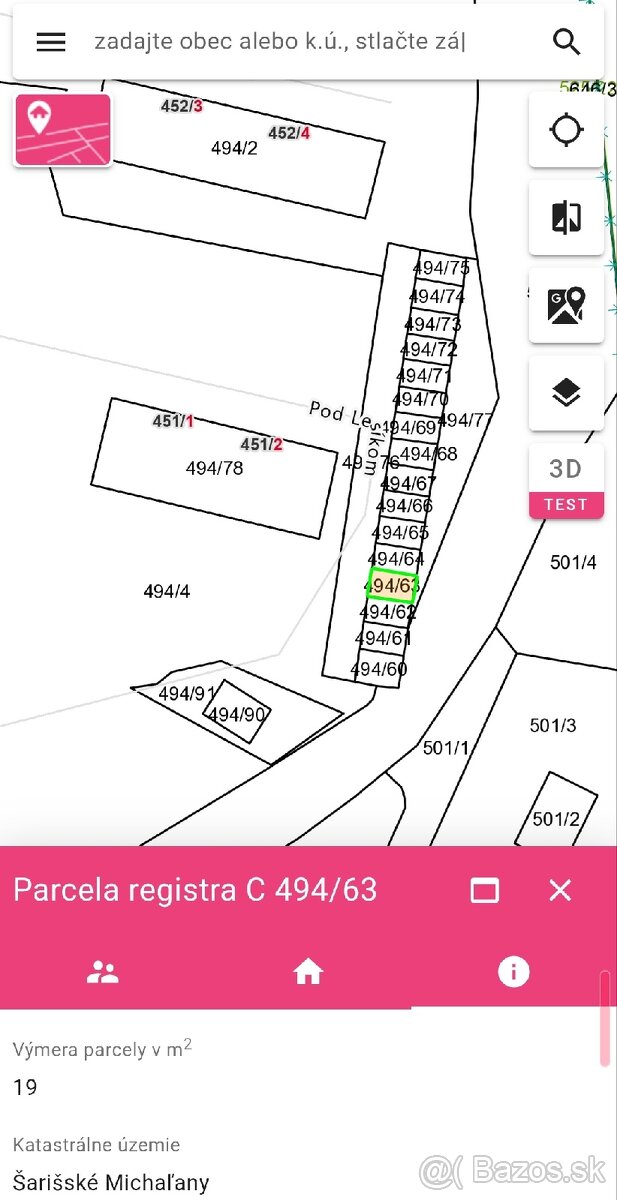The image size is (617, 1200).
Task: Open the map compare tool
Action: point(566,217)
